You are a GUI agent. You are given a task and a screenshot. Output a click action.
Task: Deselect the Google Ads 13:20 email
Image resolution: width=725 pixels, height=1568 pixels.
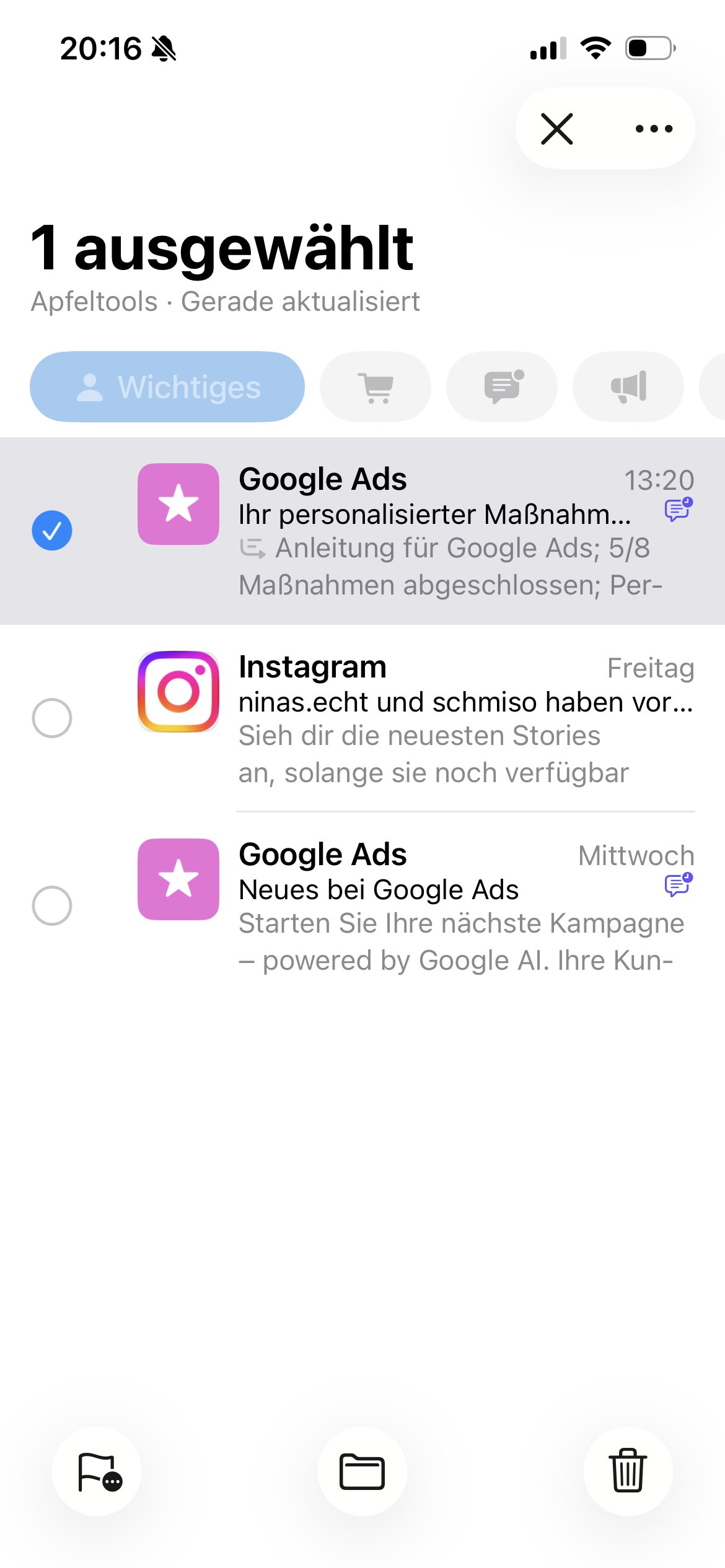(x=52, y=531)
